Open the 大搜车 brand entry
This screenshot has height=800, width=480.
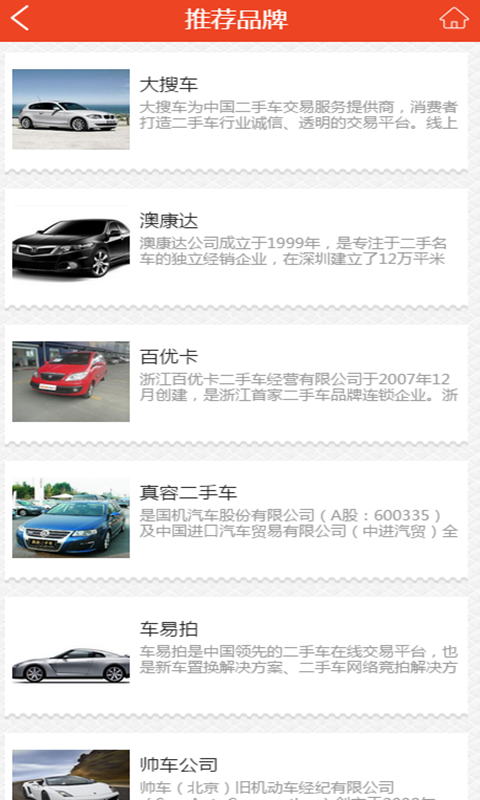[x=237, y=111]
